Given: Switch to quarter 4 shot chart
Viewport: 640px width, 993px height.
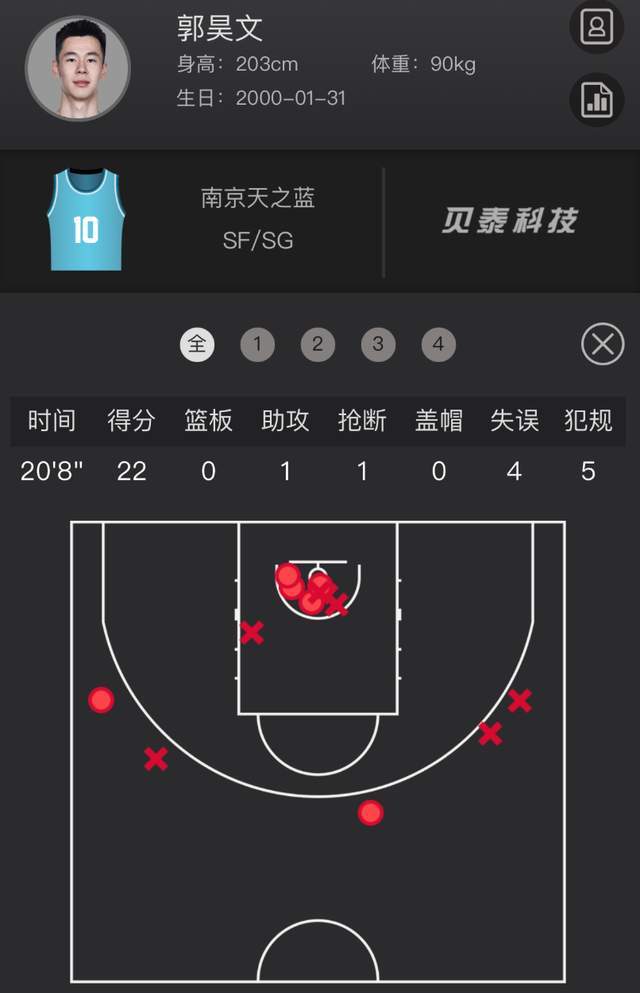Looking at the screenshot, I should click(438, 345).
